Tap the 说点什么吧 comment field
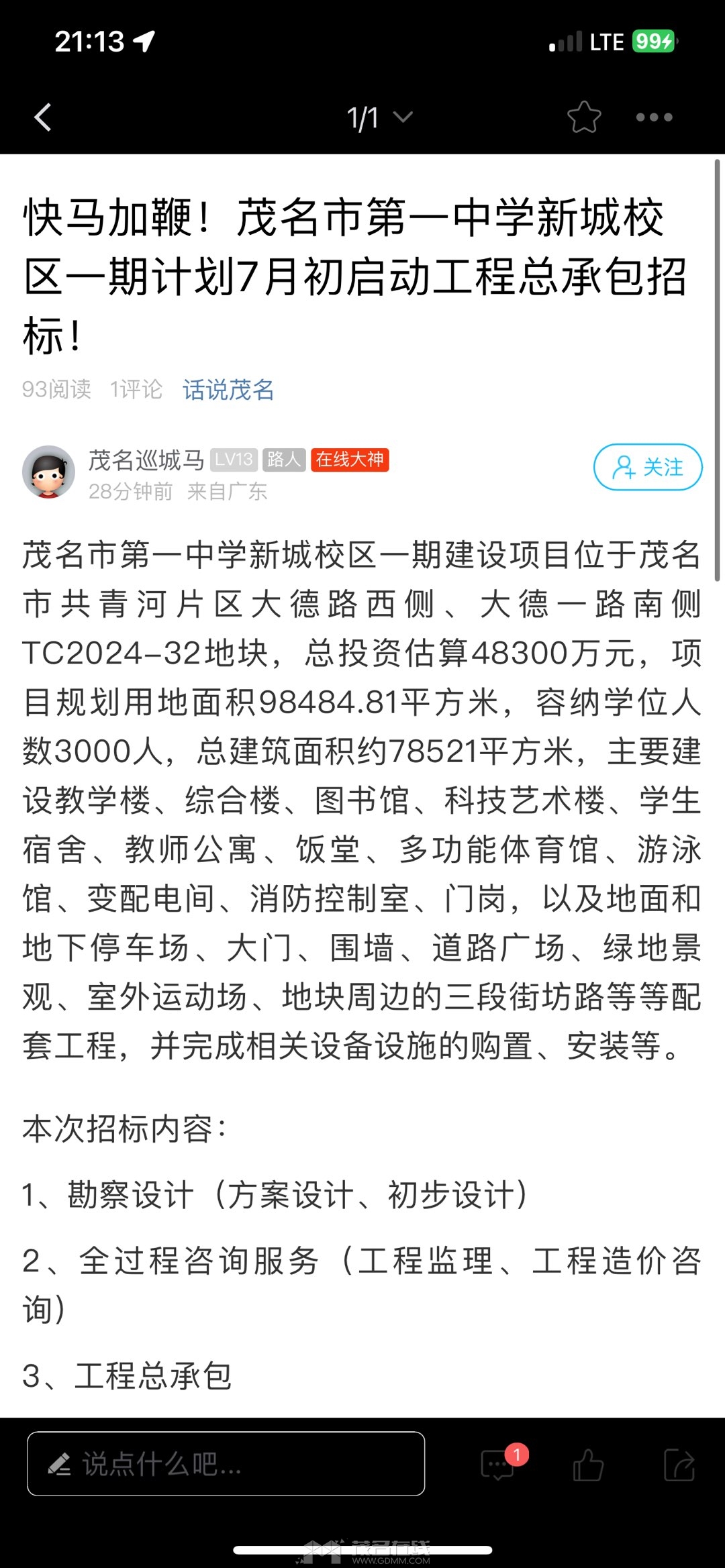This screenshot has height=1568, width=725. pyautogui.click(x=226, y=1463)
